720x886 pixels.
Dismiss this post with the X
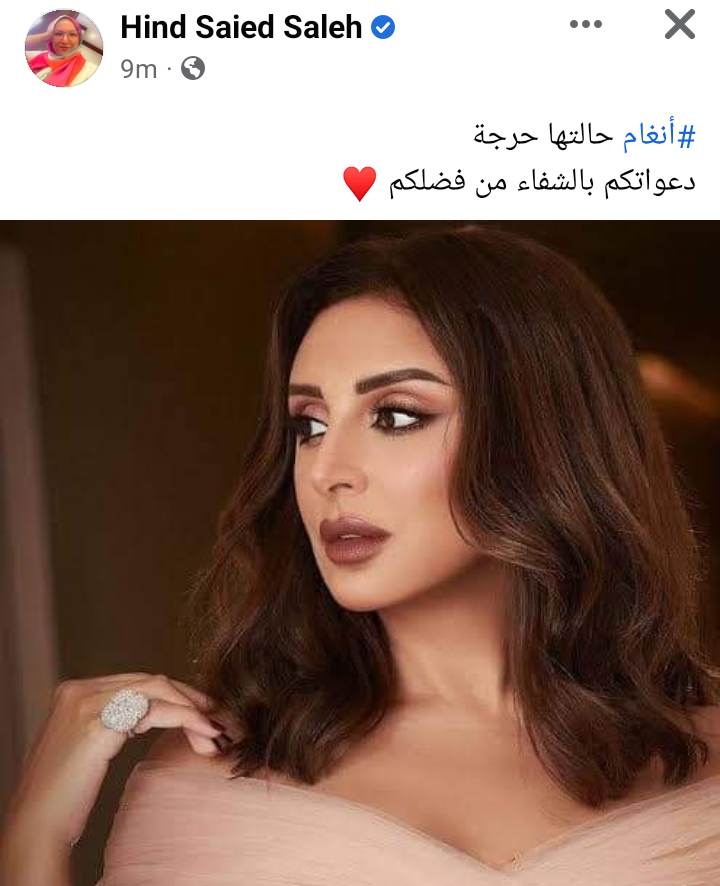pyautogui.click(x=679, y=25)
